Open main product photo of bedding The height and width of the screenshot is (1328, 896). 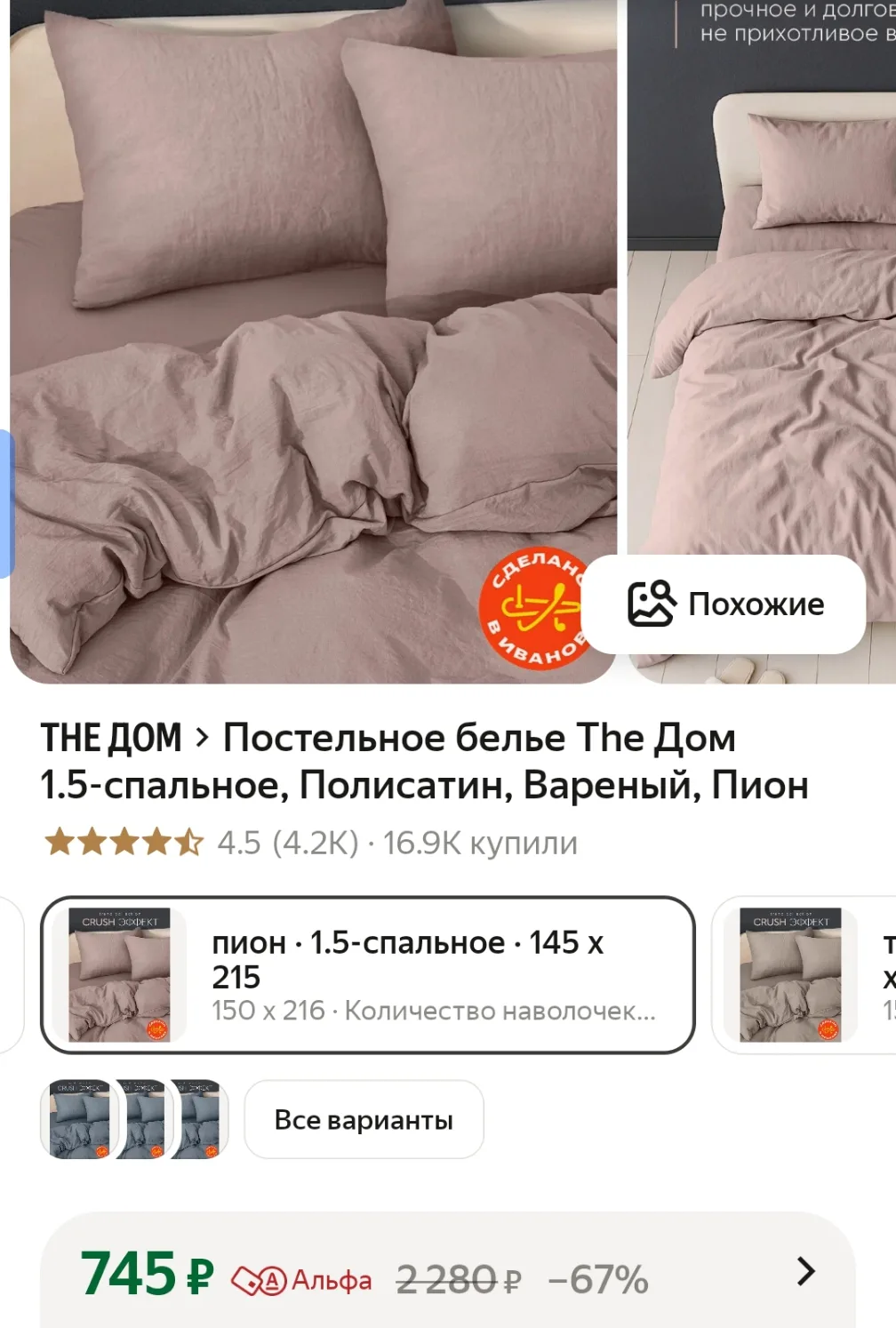pyautogui.click(x=313, y=338)
